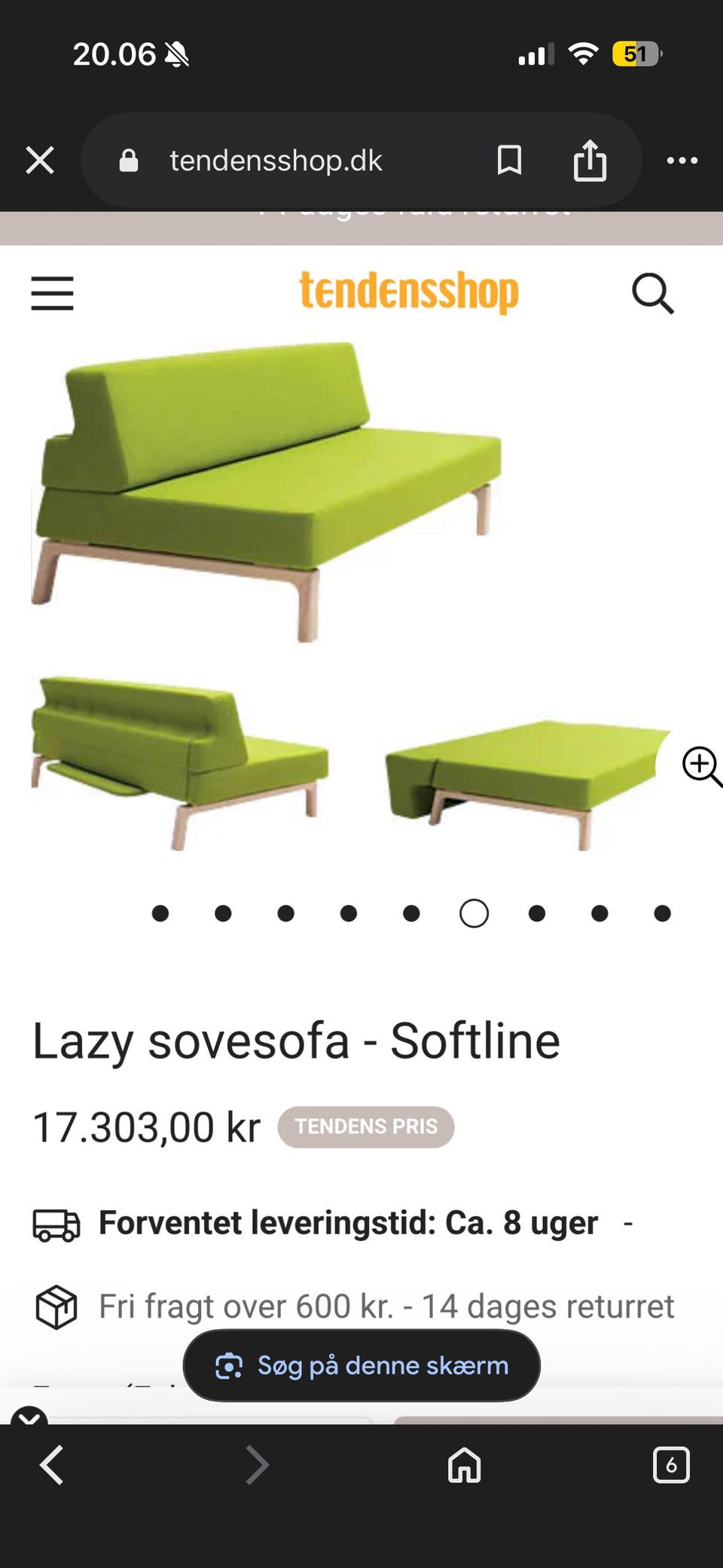Open the browser overflow menu

682,160
